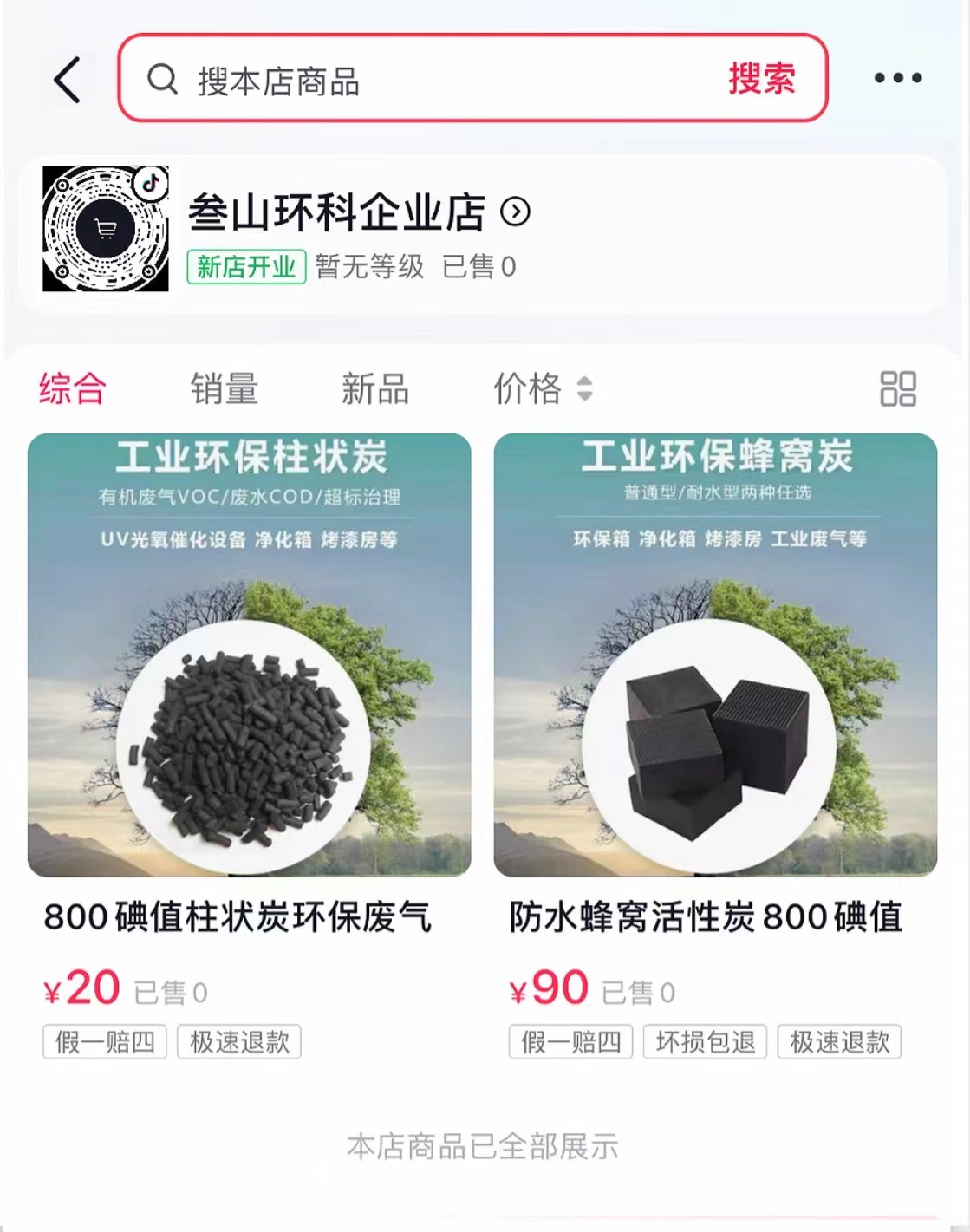Select the 综合 sorting tab
The image size is (970, 1232).
tap(73, 388)
